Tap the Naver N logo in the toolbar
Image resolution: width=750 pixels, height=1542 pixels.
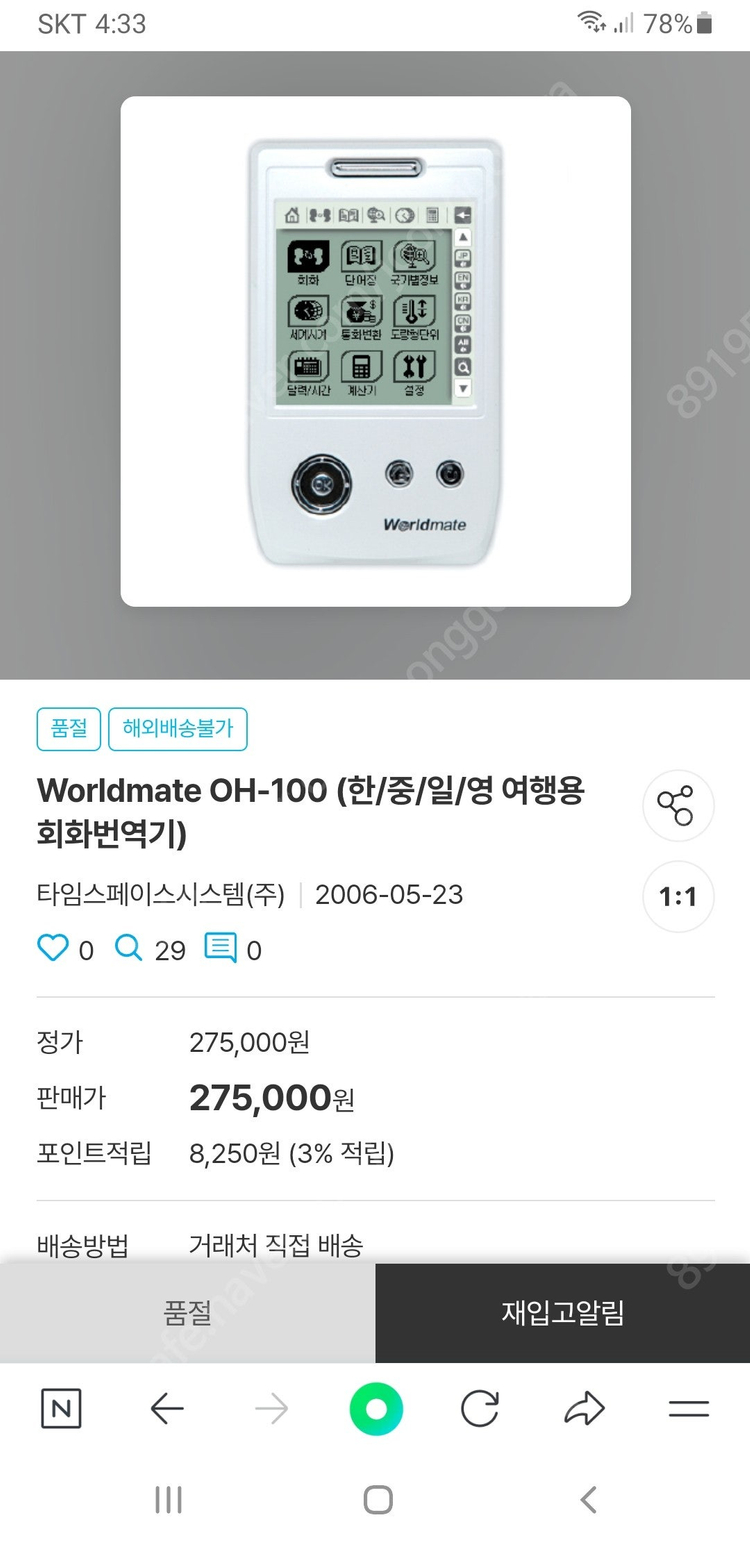tap(62, 1408)
